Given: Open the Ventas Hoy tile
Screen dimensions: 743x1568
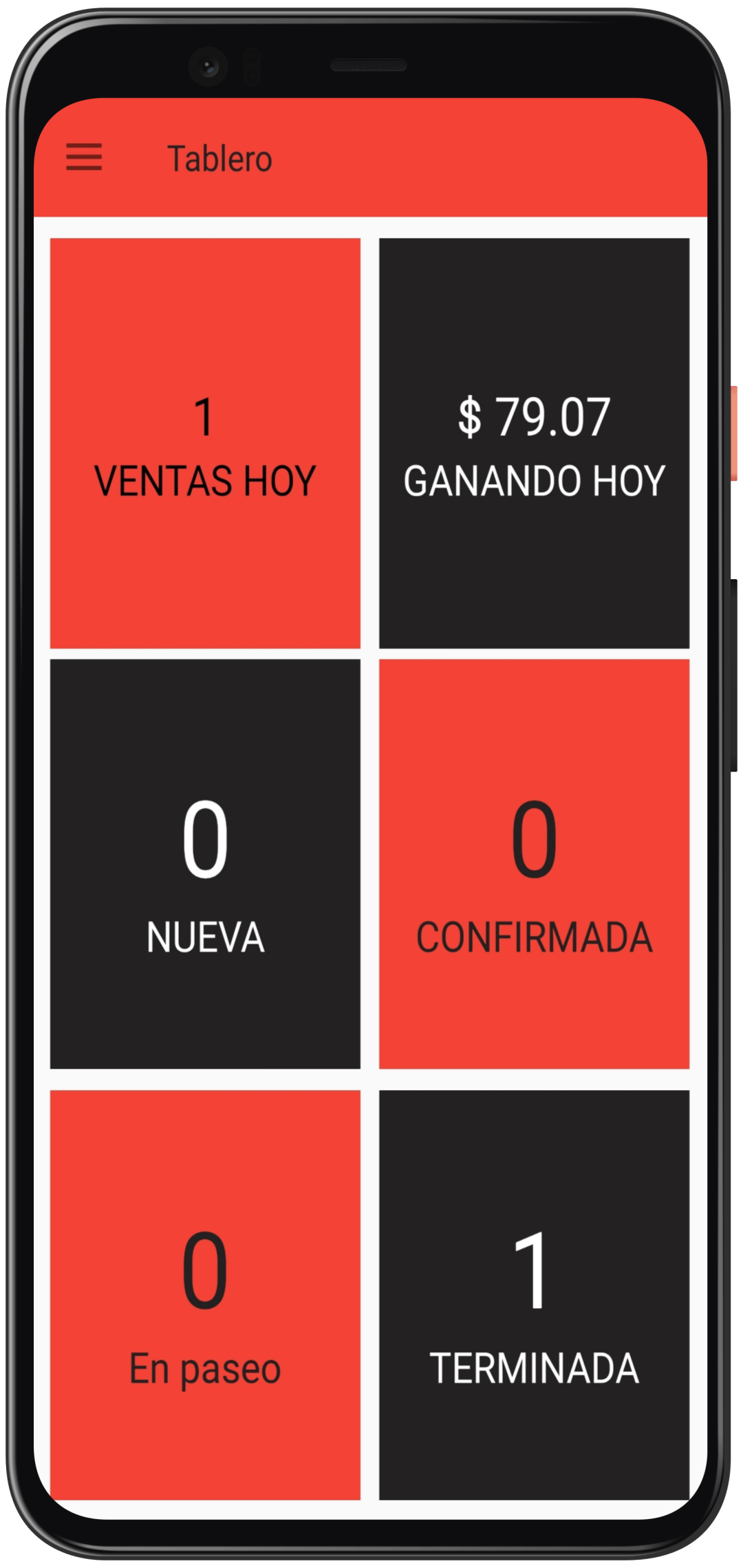Looking at the screenshot, I should 205,443.
